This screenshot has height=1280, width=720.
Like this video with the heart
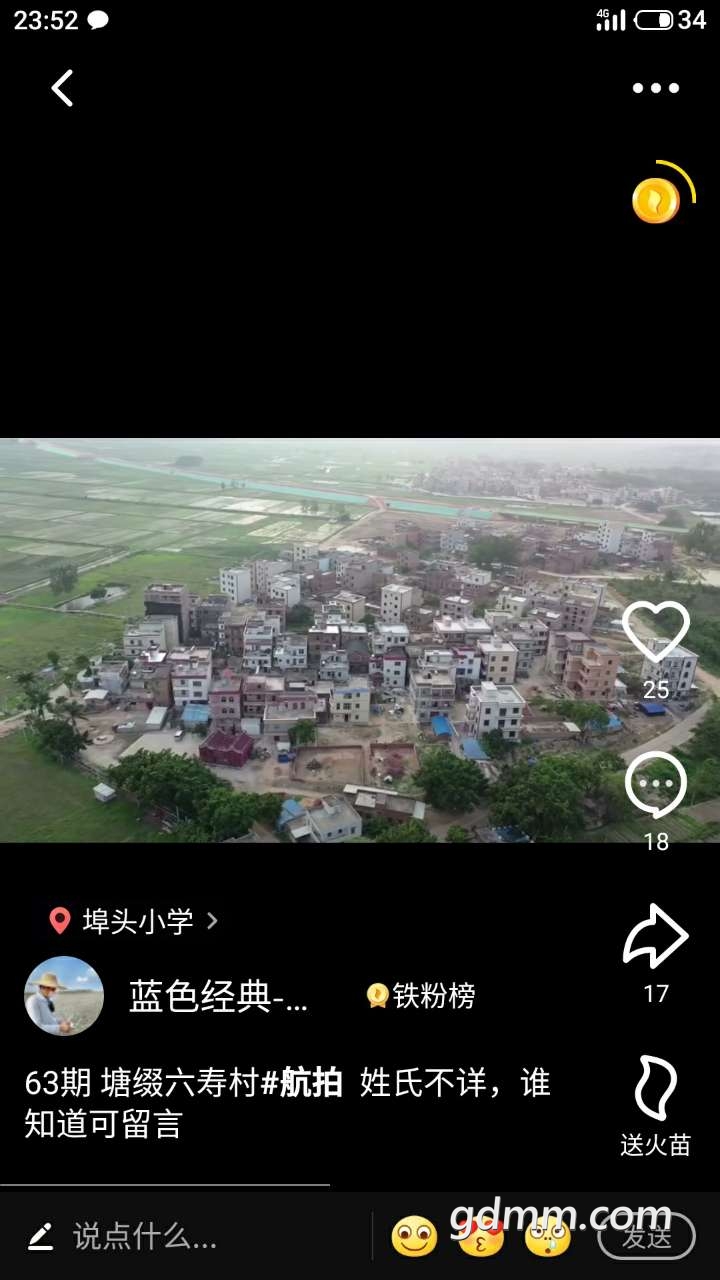click(x=656, y=632)
